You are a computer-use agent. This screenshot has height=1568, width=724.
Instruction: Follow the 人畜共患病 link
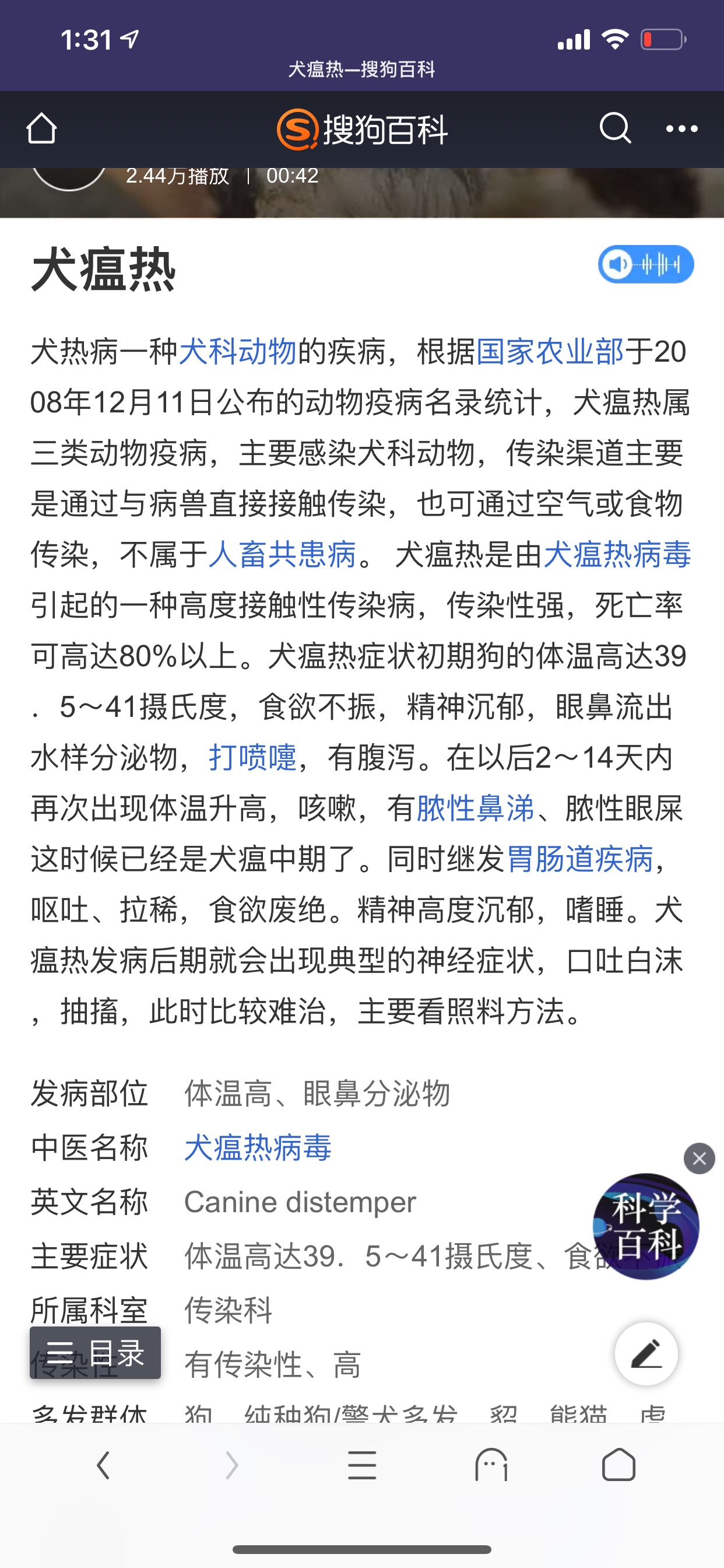(282, 555)
